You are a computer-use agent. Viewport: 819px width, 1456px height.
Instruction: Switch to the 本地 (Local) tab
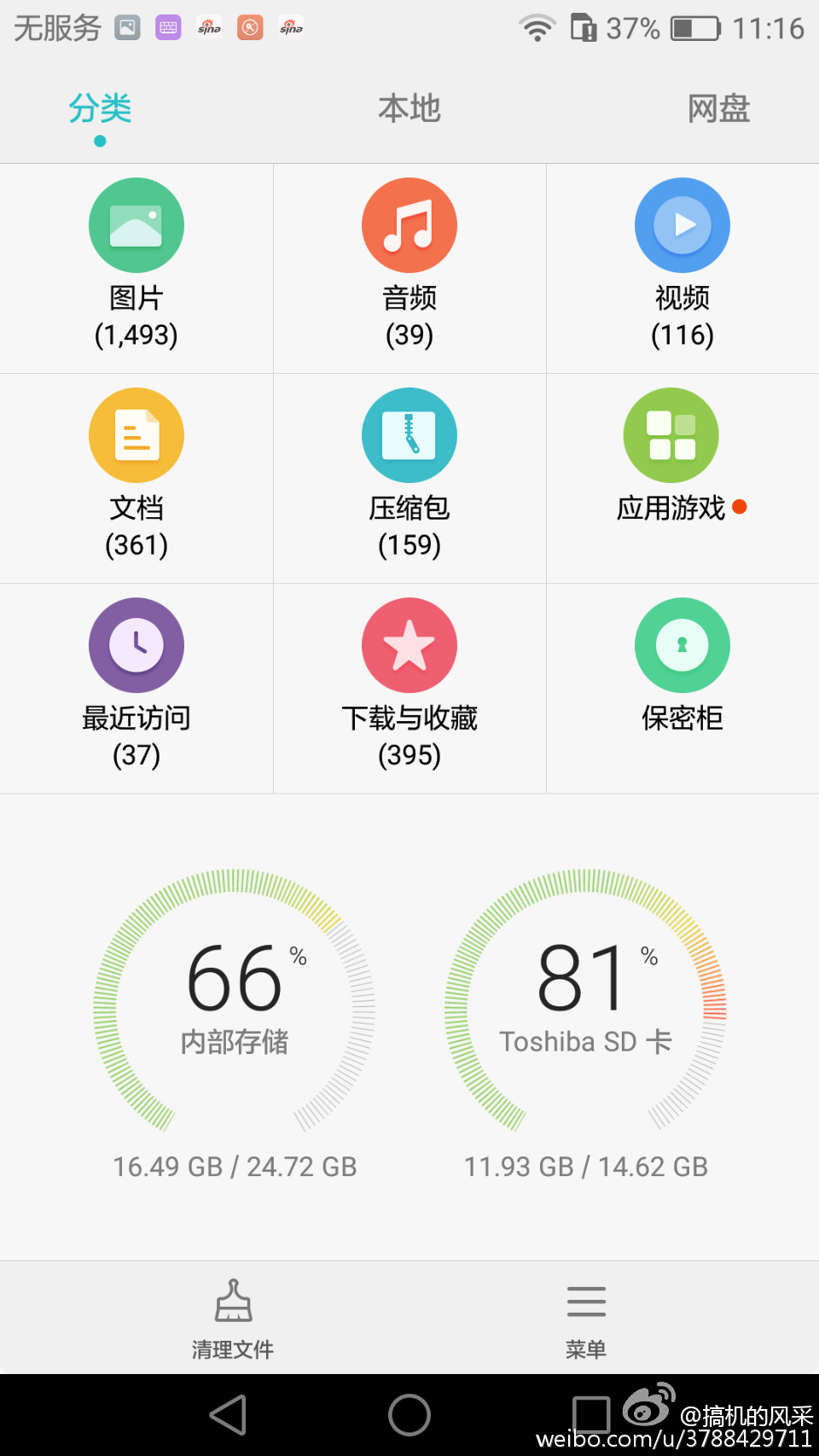tap(409, 108)
